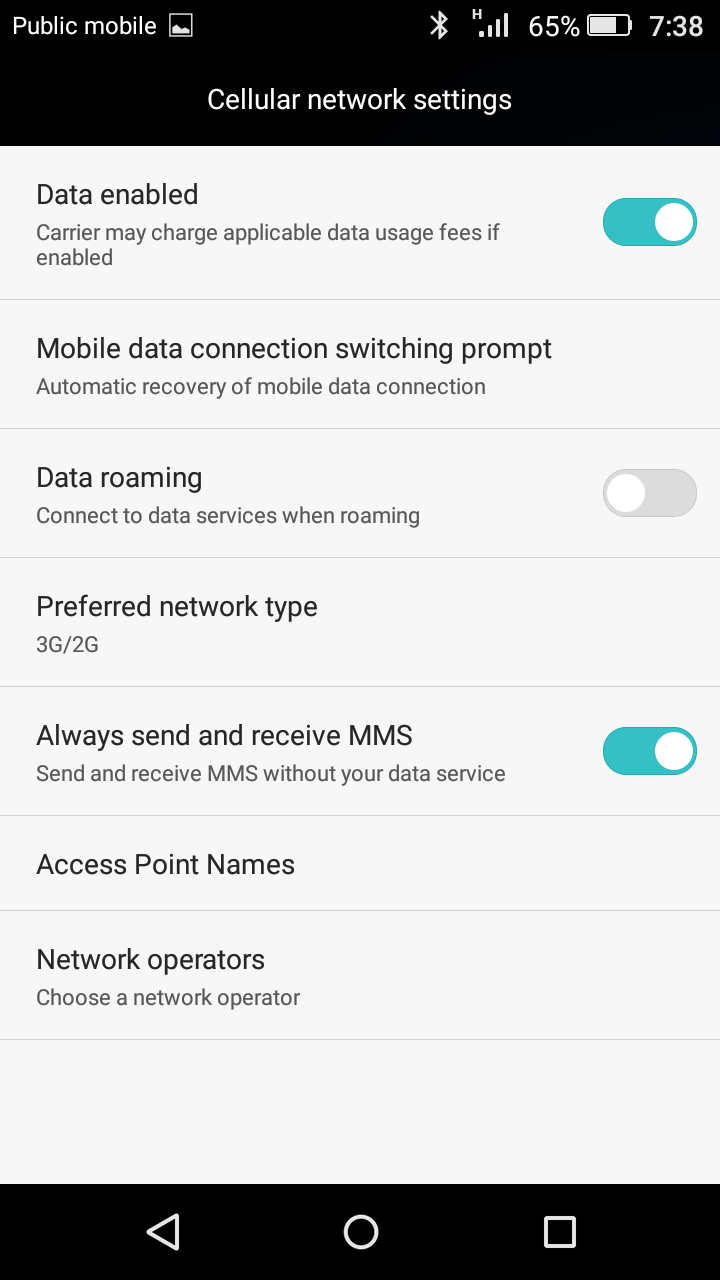The width and height of the screenshot is (720, 1280).
Task: Open Network operators to choose operator
Action: (168, 975)
